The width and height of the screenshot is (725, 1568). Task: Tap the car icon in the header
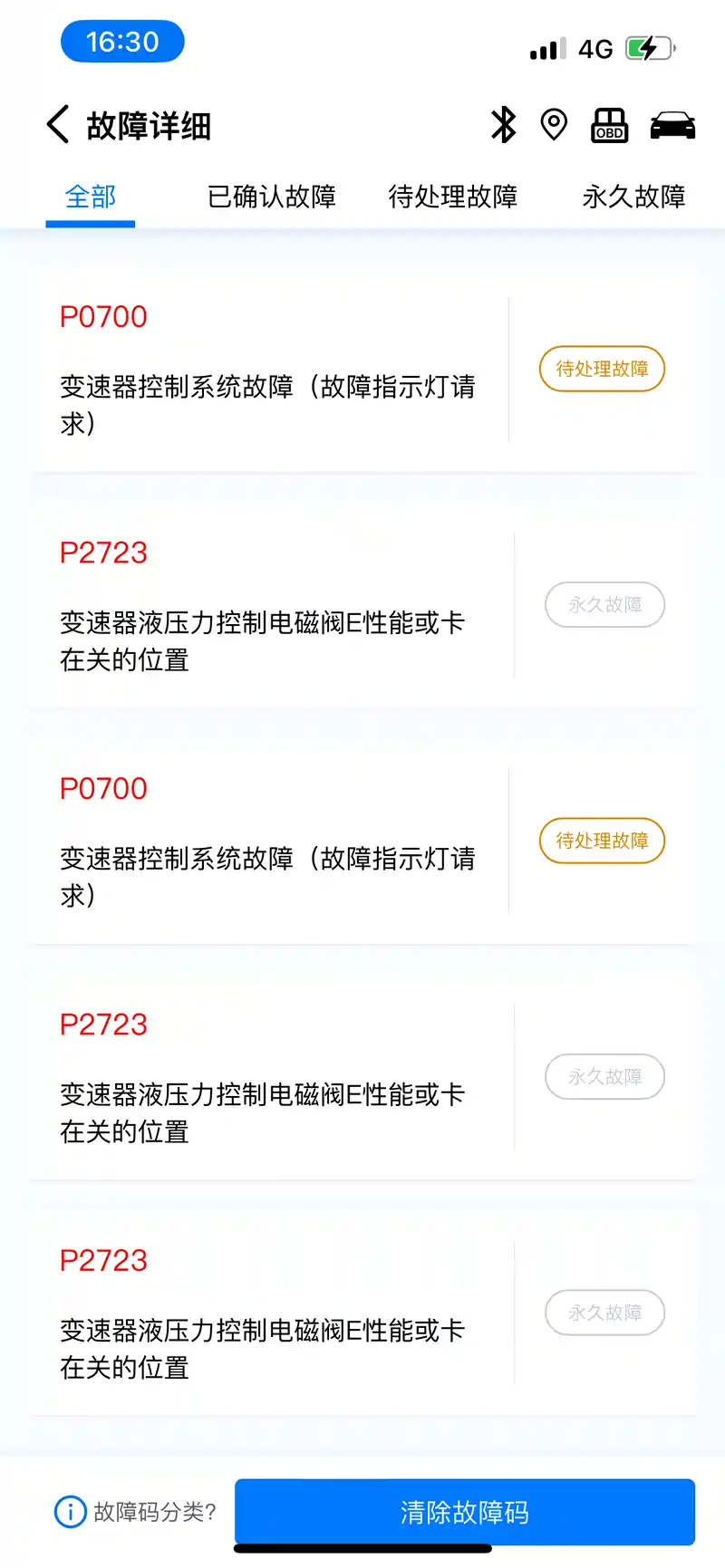(672, 125)
